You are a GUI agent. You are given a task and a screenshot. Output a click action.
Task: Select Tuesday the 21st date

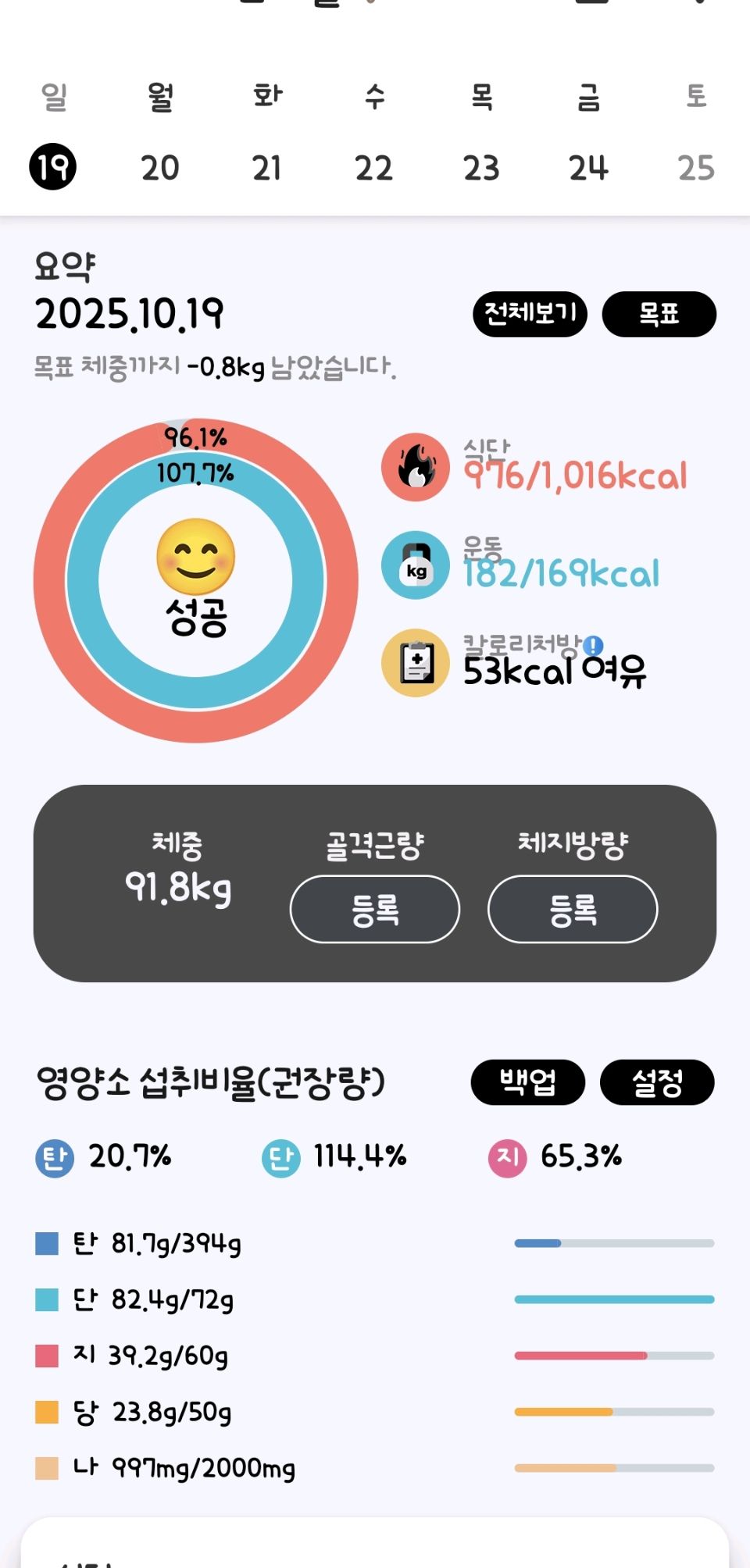[x=266, y=167]
